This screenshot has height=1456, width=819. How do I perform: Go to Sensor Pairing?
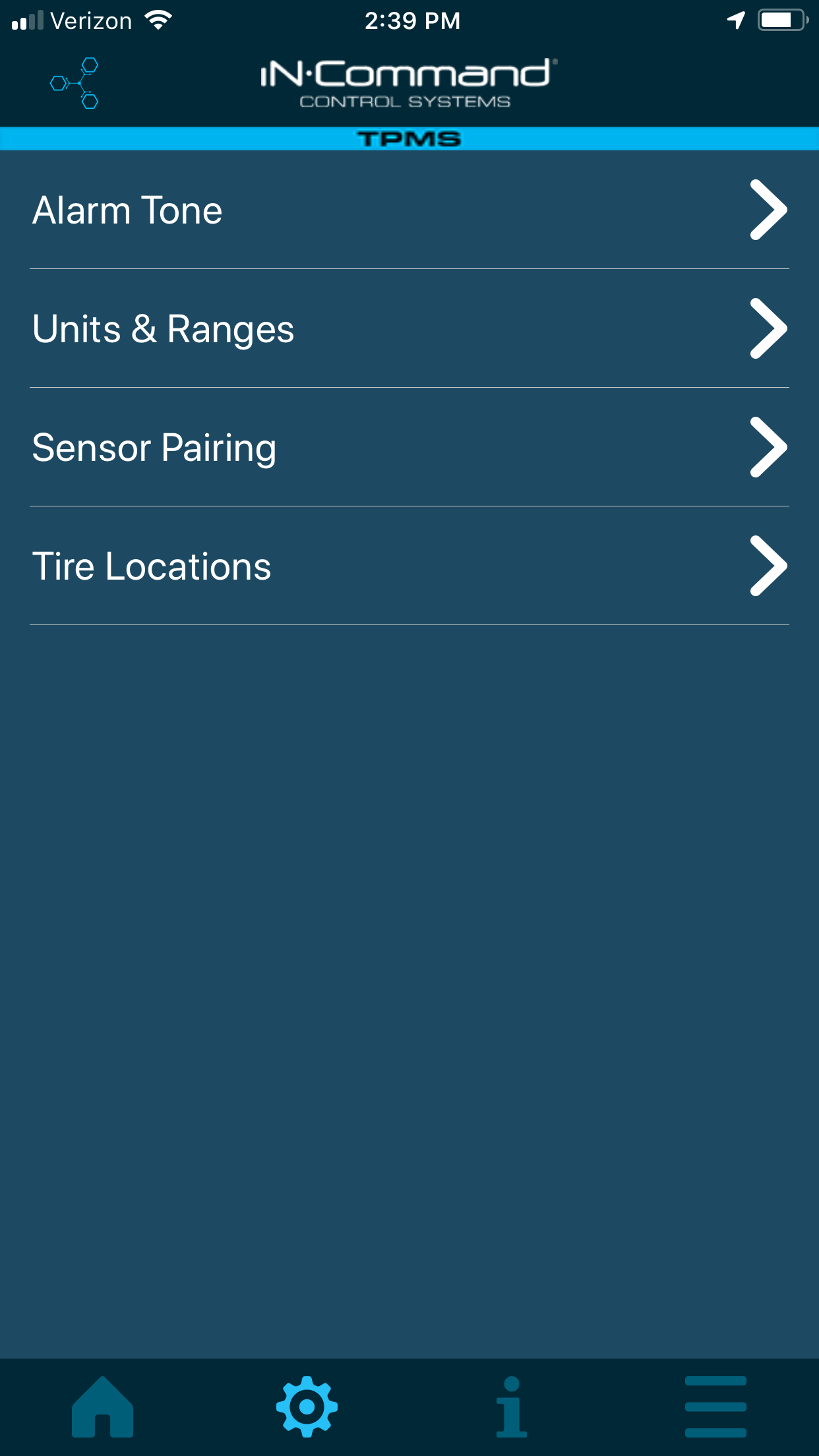tap(409, 447)
